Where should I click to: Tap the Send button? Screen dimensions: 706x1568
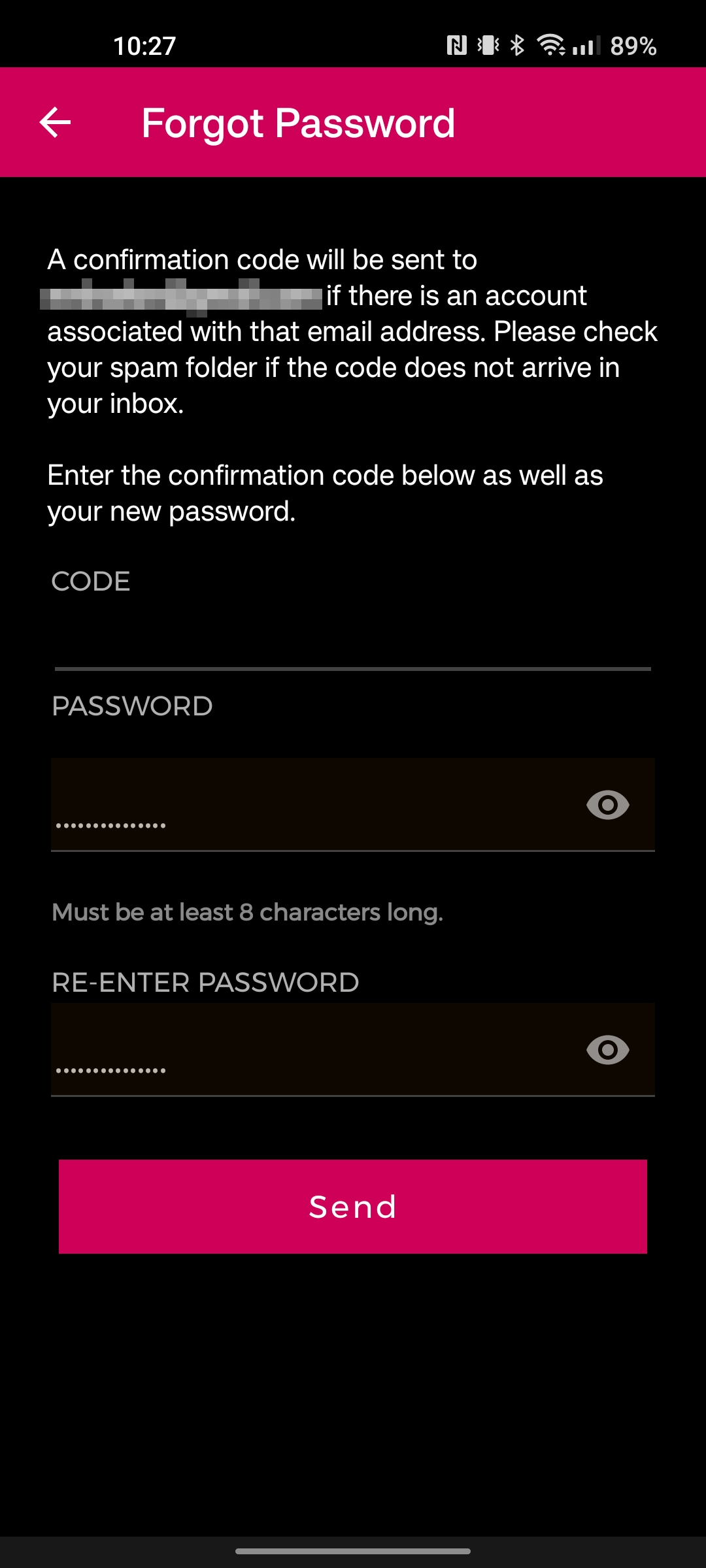pos(353,1207)
